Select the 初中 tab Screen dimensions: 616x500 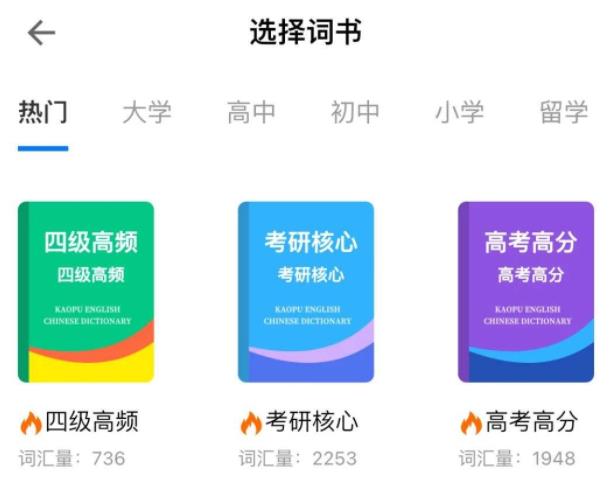point(355,112)
